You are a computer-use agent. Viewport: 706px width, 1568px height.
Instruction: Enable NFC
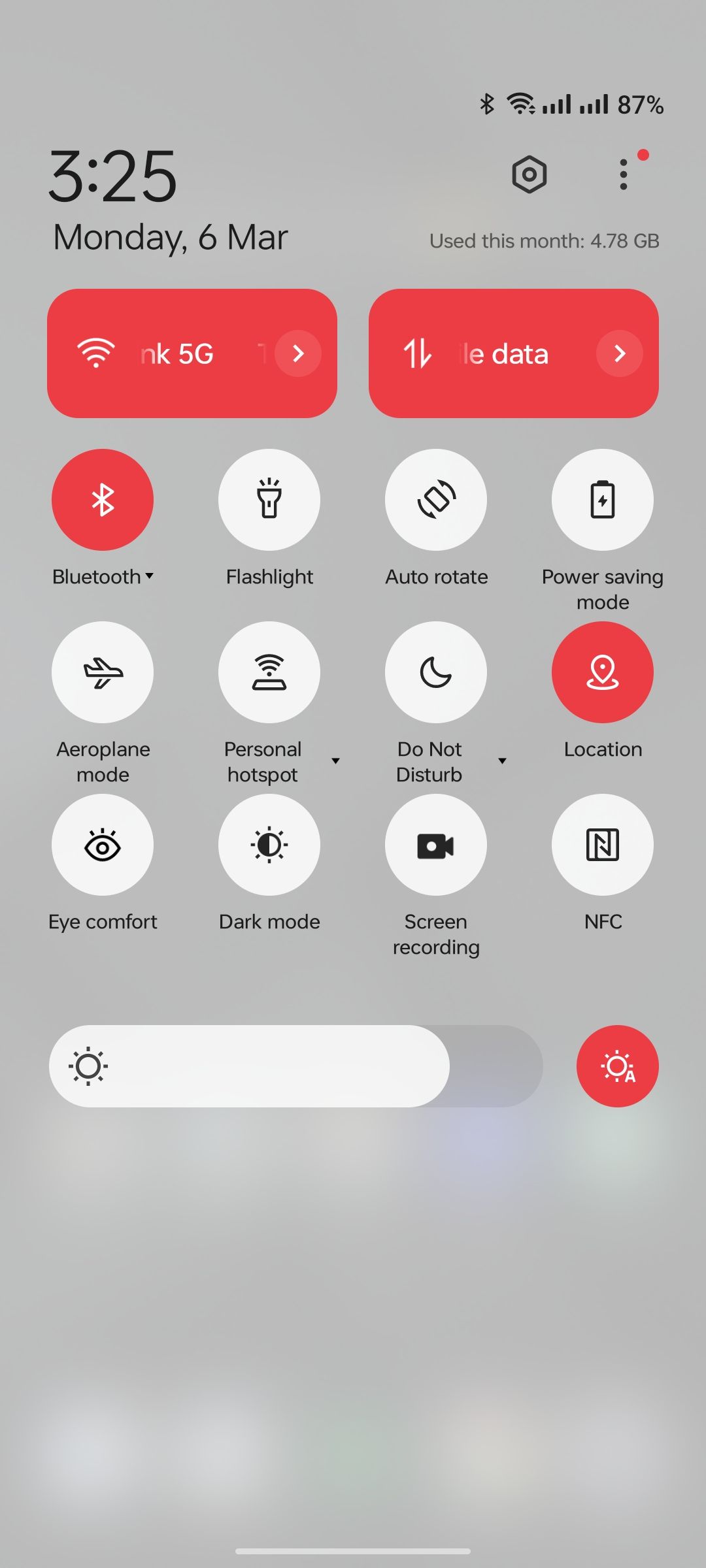pyautogui.click(x=603, y=845)
